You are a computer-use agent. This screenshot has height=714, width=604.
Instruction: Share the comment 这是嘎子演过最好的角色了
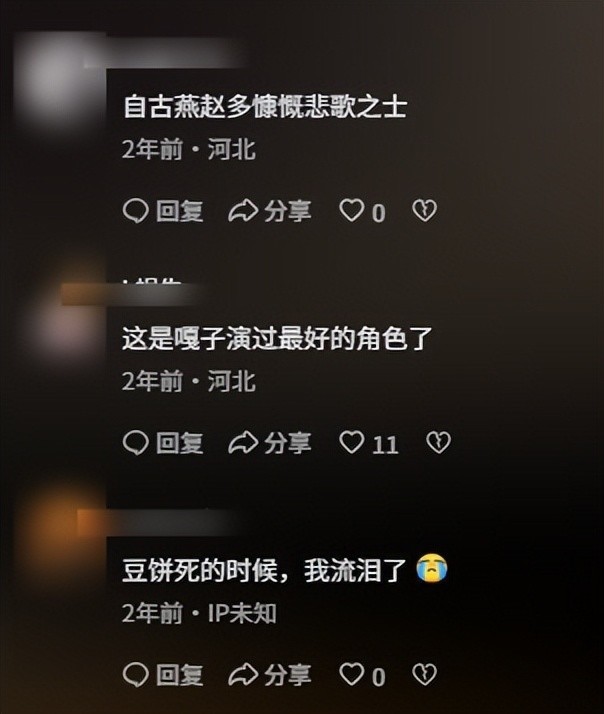click(x=270, y=442)
